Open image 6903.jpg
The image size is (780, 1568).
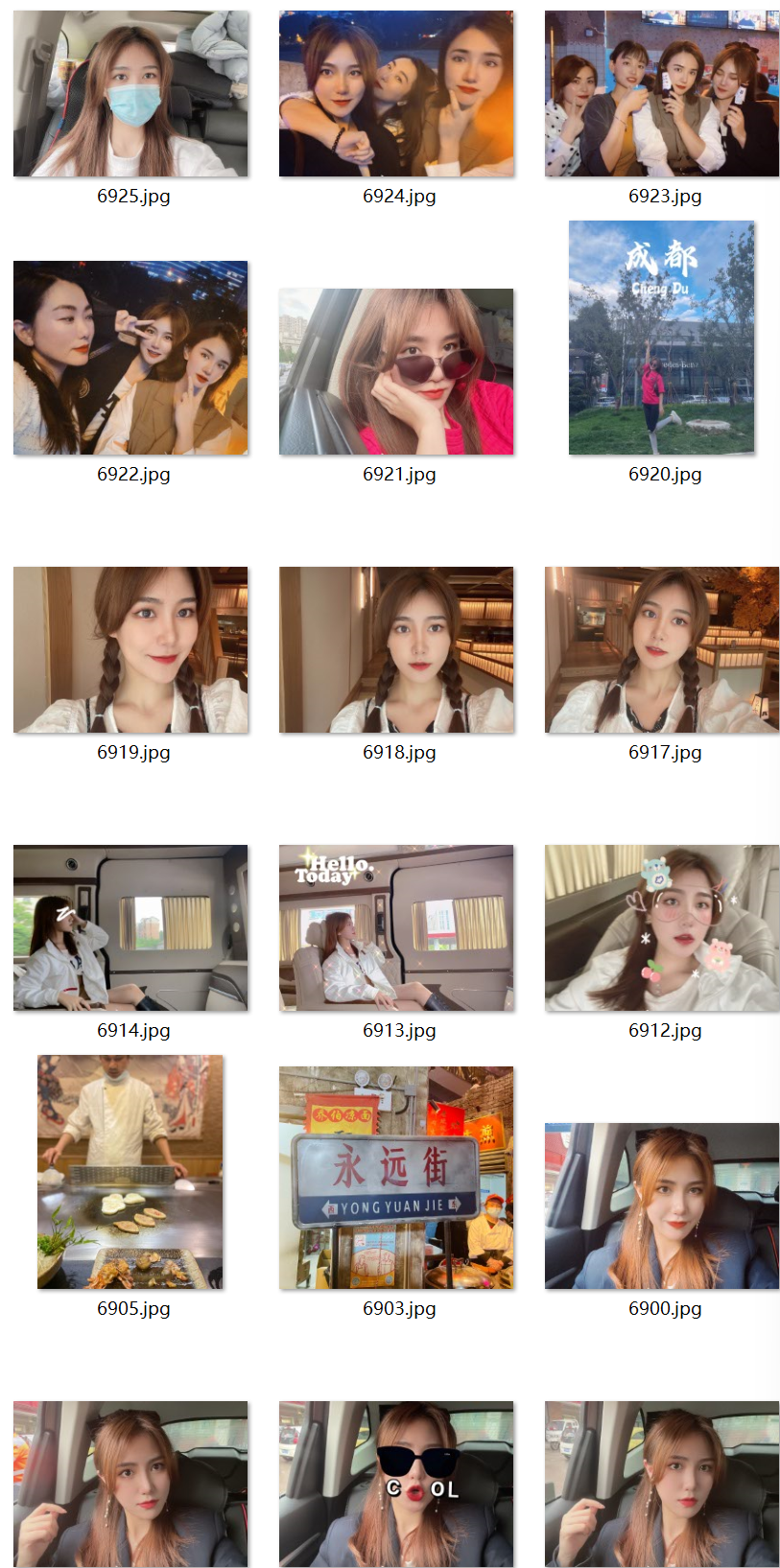396,1178
